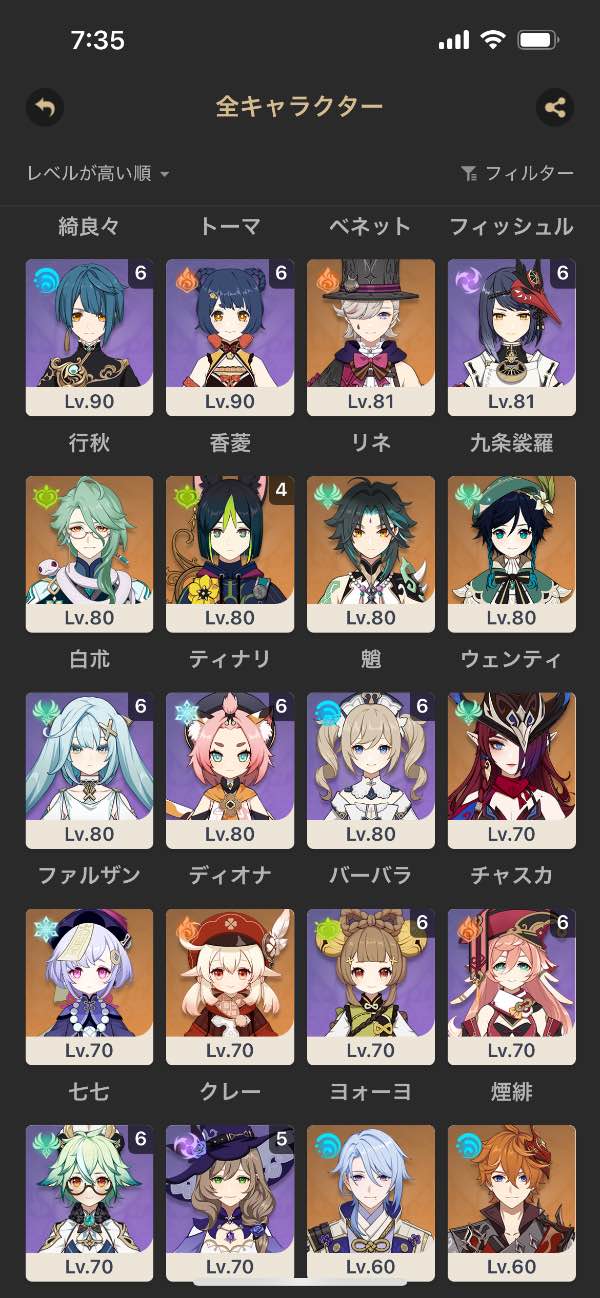Tap the ディオナ card
The width and height of the screenshot is (600, 1298).
[230, 770]
